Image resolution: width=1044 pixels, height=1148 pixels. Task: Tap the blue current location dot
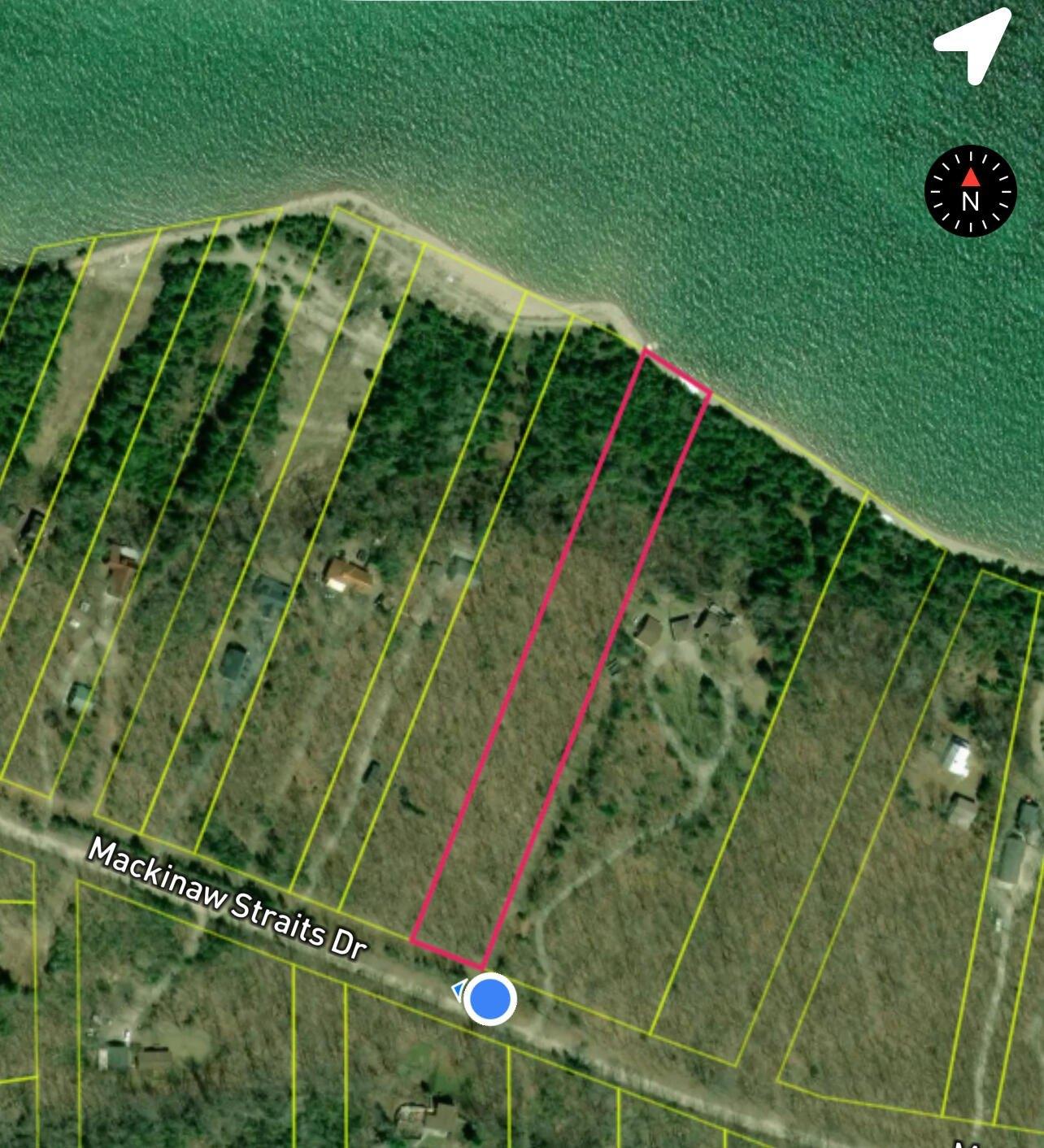(490, 999)
